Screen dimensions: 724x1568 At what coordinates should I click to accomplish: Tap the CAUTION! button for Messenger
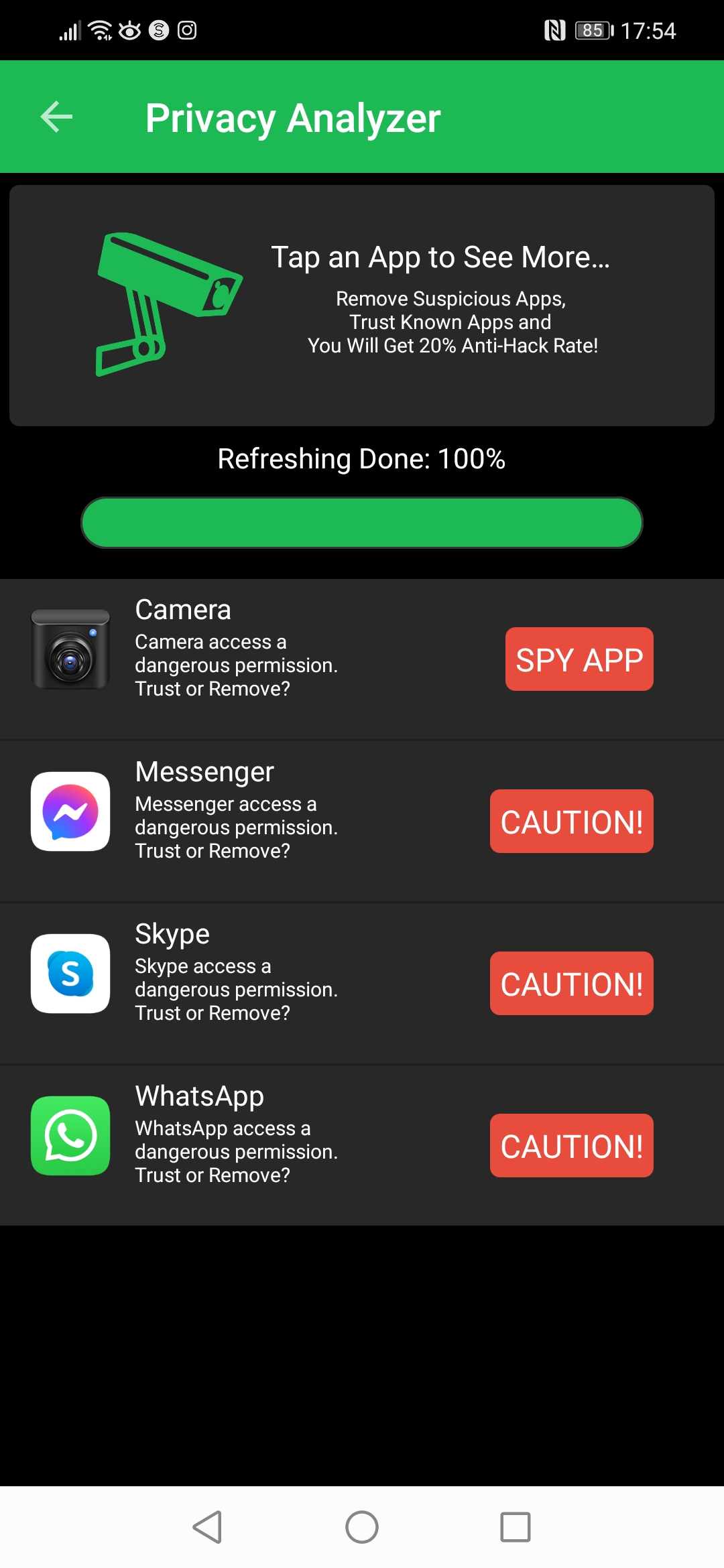571,822
